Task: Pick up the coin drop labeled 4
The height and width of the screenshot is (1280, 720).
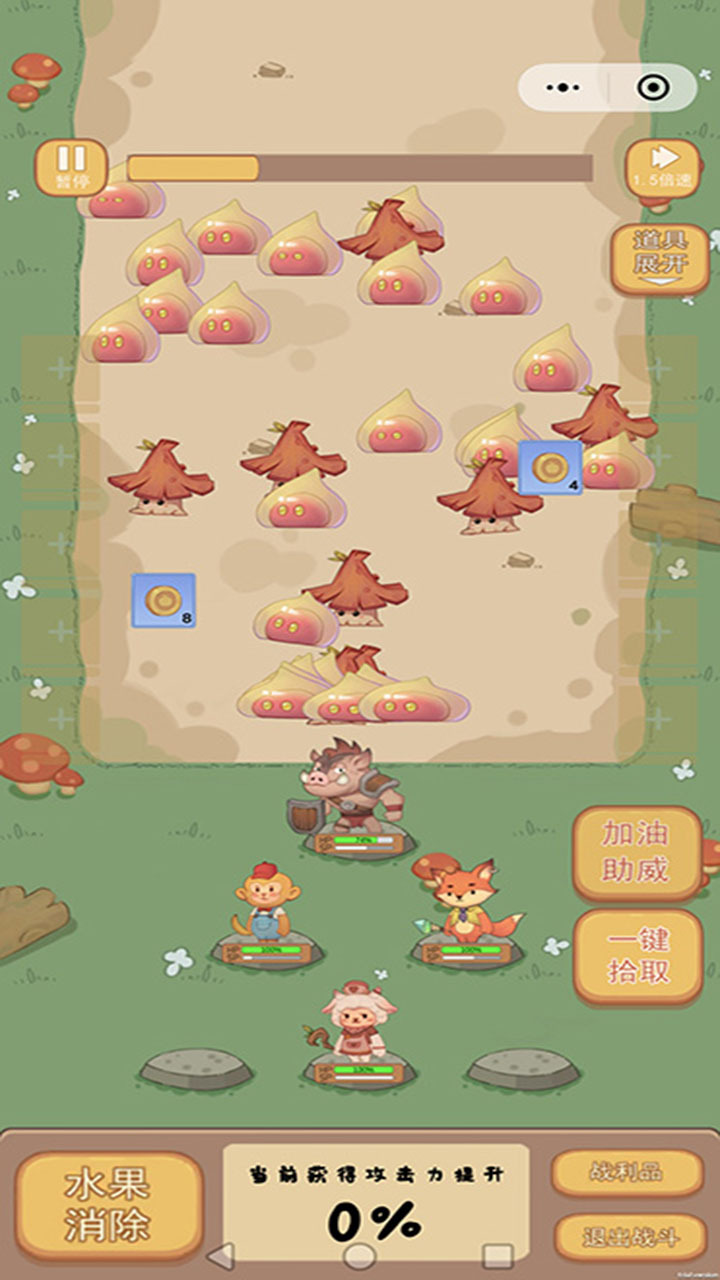Action: 550,467
